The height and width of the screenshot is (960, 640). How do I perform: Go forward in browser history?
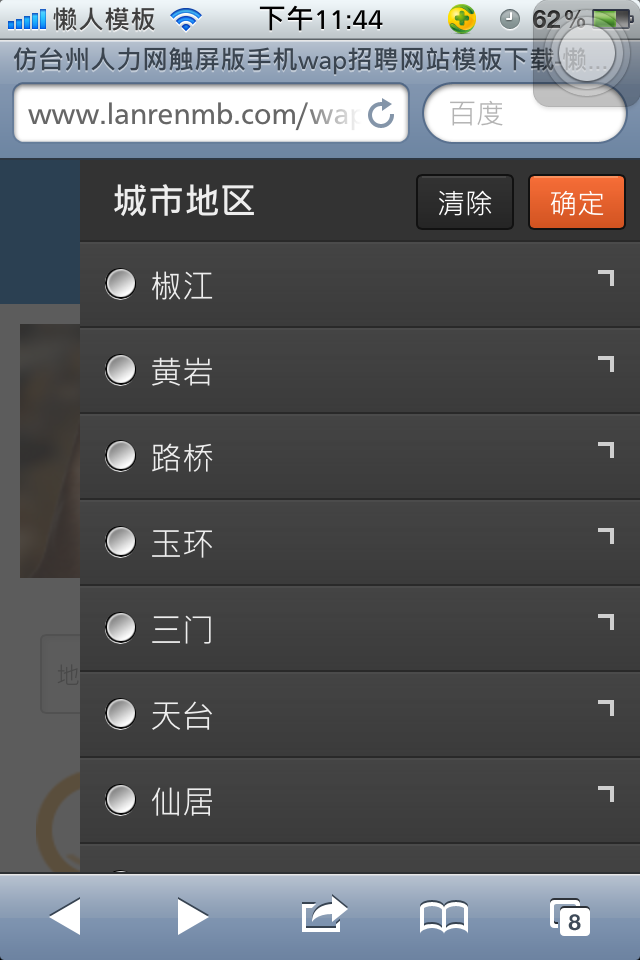tap(192, 916)
